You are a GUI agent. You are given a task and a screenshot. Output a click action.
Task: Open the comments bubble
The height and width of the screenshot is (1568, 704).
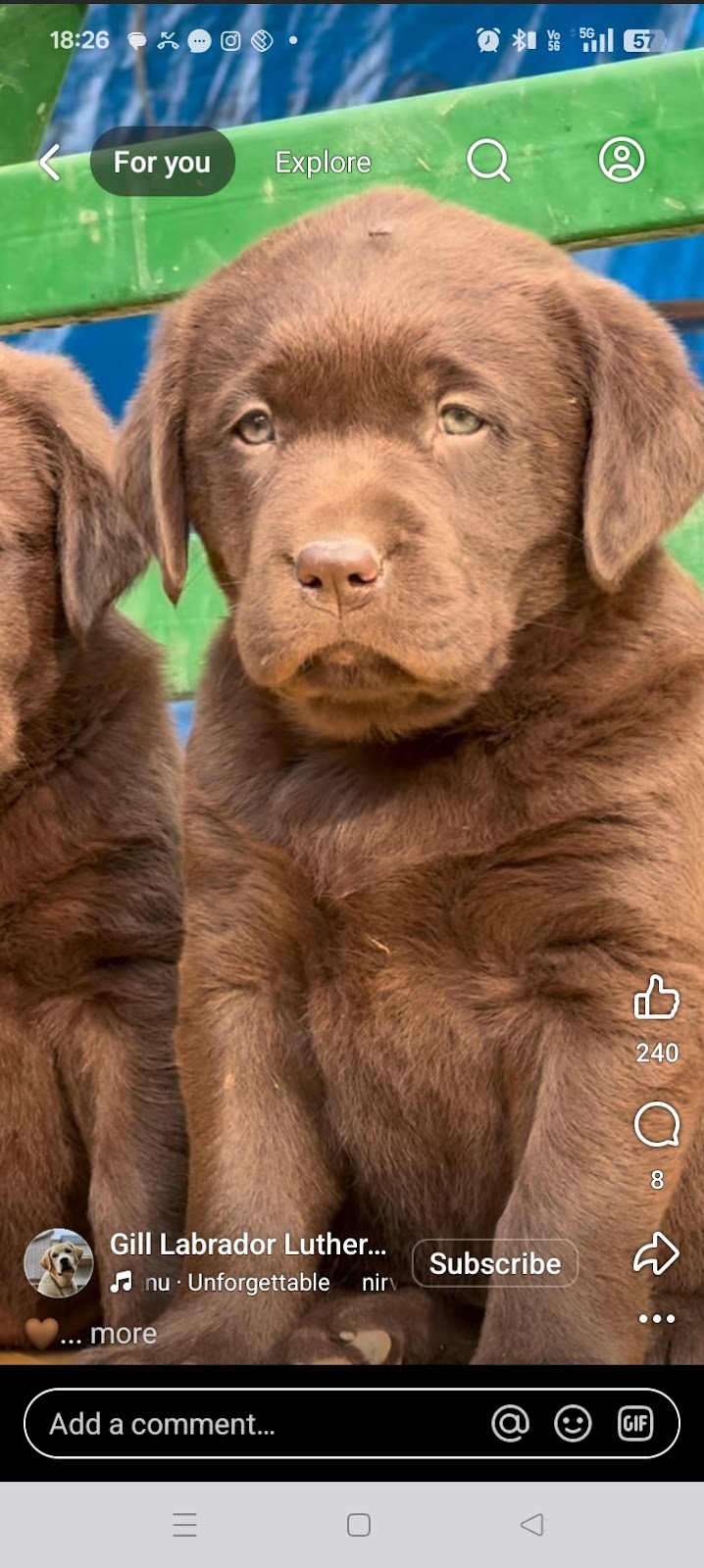click(x=656, y=1125)
